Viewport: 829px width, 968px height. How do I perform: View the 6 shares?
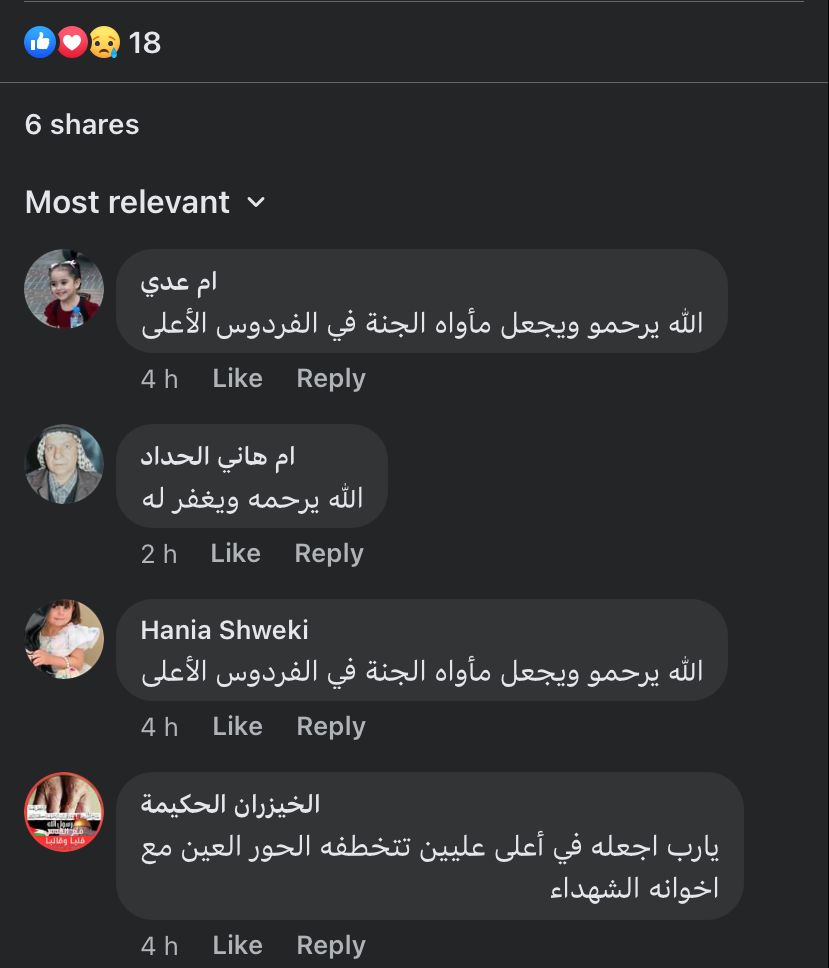(x=82, y=125)
